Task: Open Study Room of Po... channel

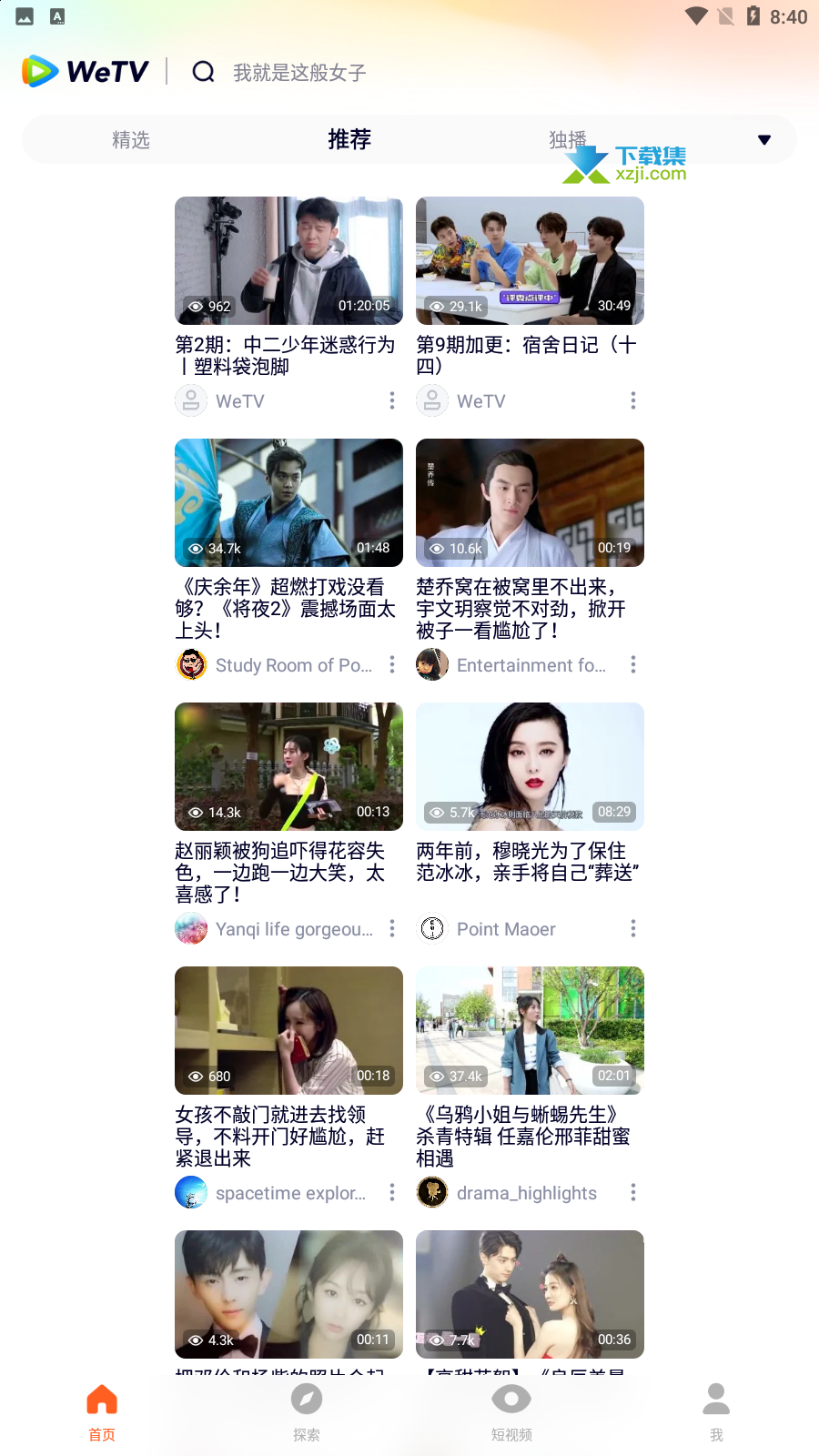Action: 293,665
